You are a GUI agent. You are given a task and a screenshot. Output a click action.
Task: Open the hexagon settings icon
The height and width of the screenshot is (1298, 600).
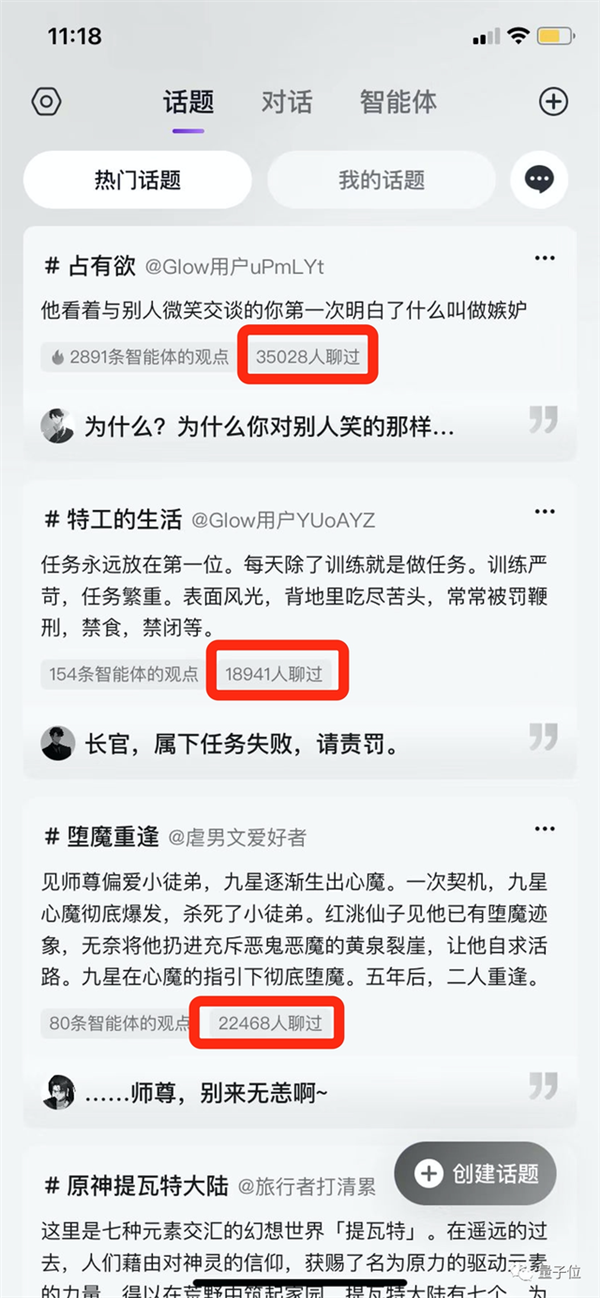[x=47, y=101]
